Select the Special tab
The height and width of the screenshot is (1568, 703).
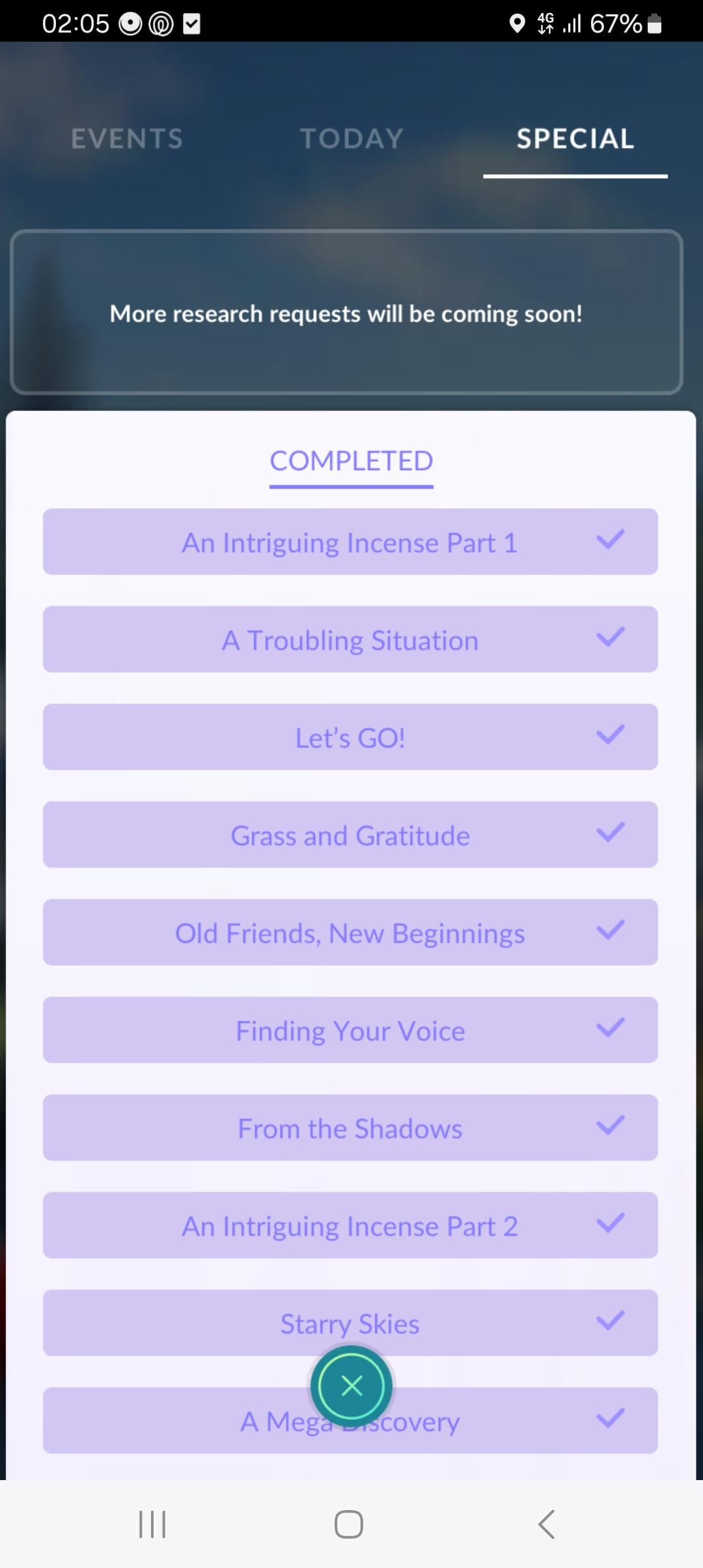[x=575, y=139]
